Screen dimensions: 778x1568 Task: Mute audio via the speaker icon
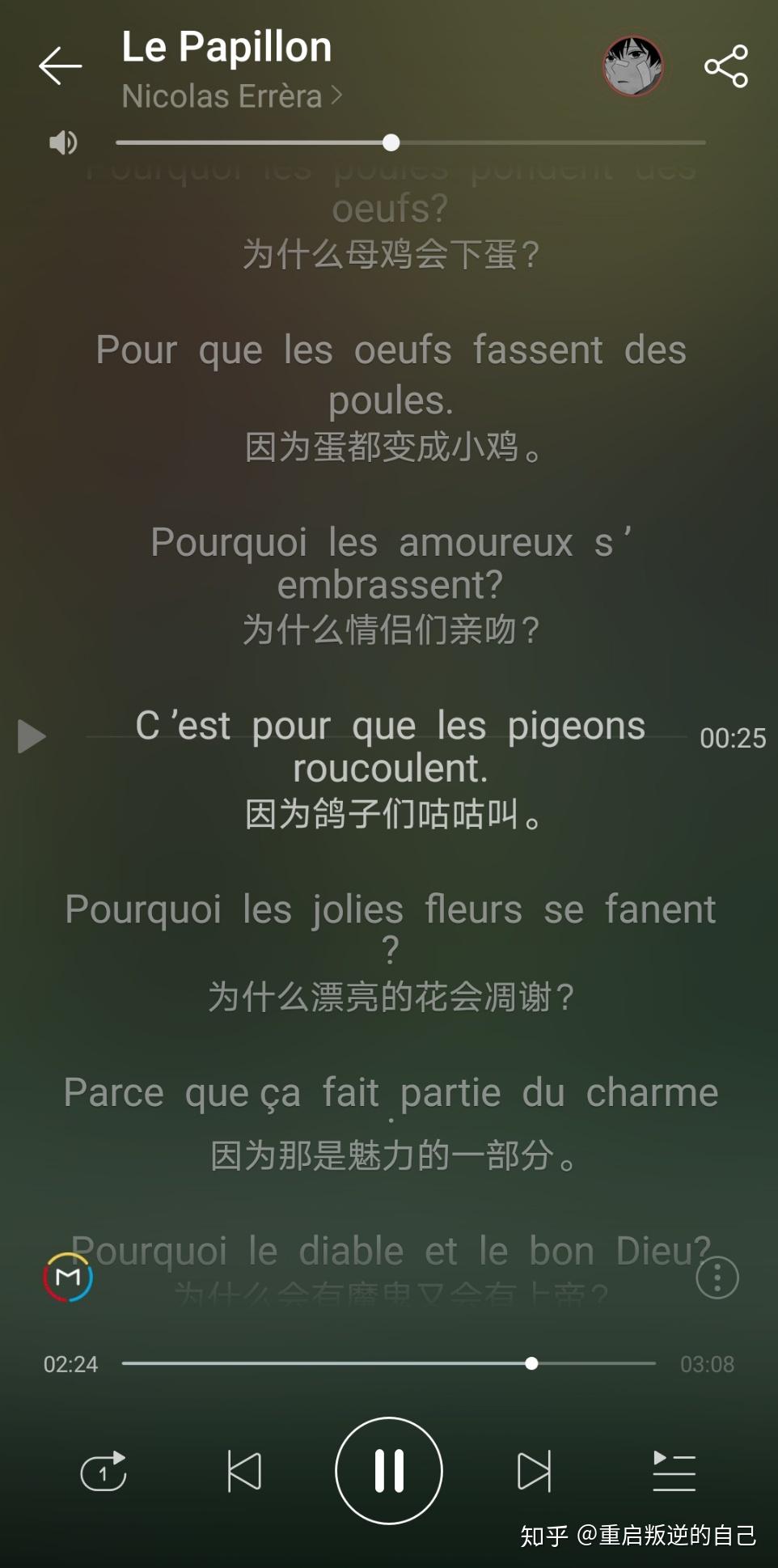(x=63, y=142)
